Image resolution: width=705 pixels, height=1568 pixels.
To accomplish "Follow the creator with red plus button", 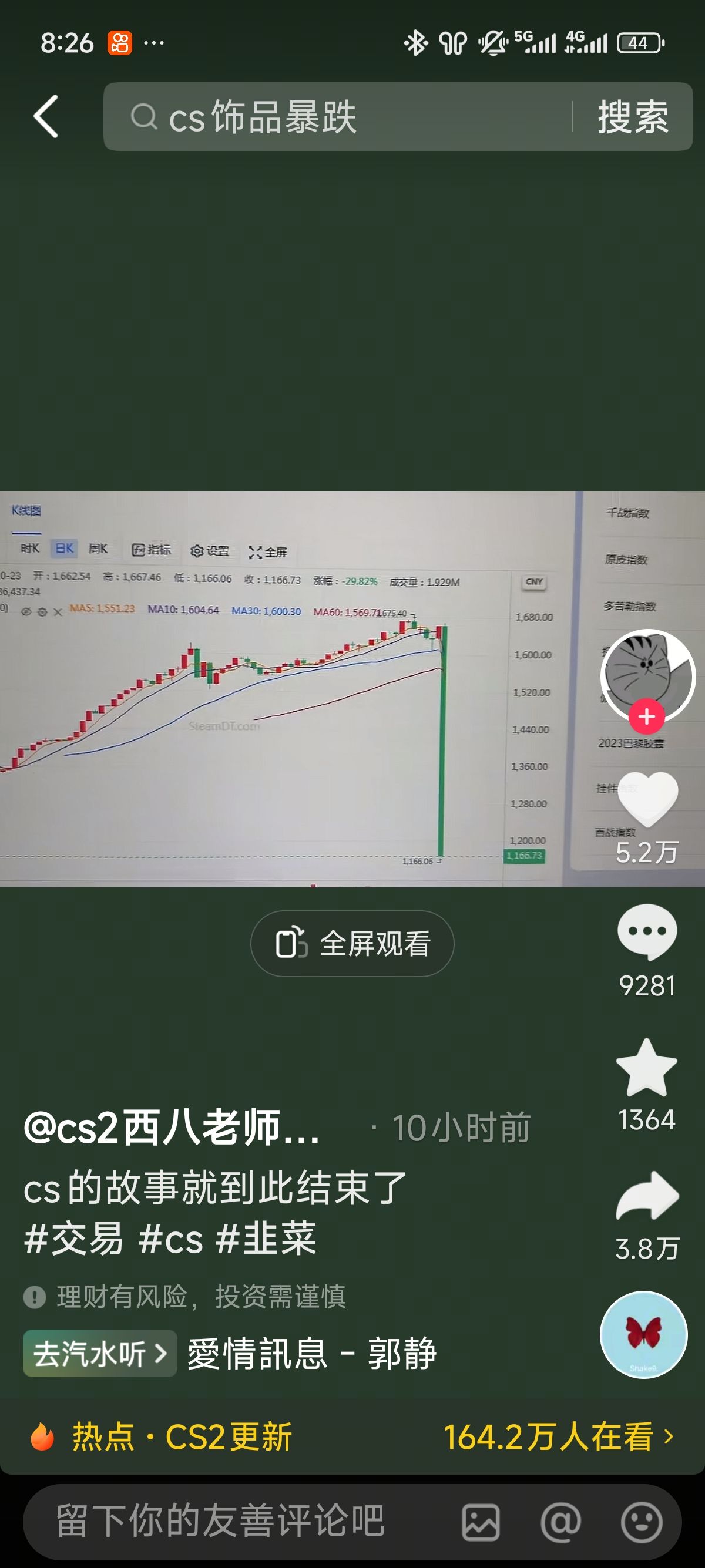I will [647, 716].
